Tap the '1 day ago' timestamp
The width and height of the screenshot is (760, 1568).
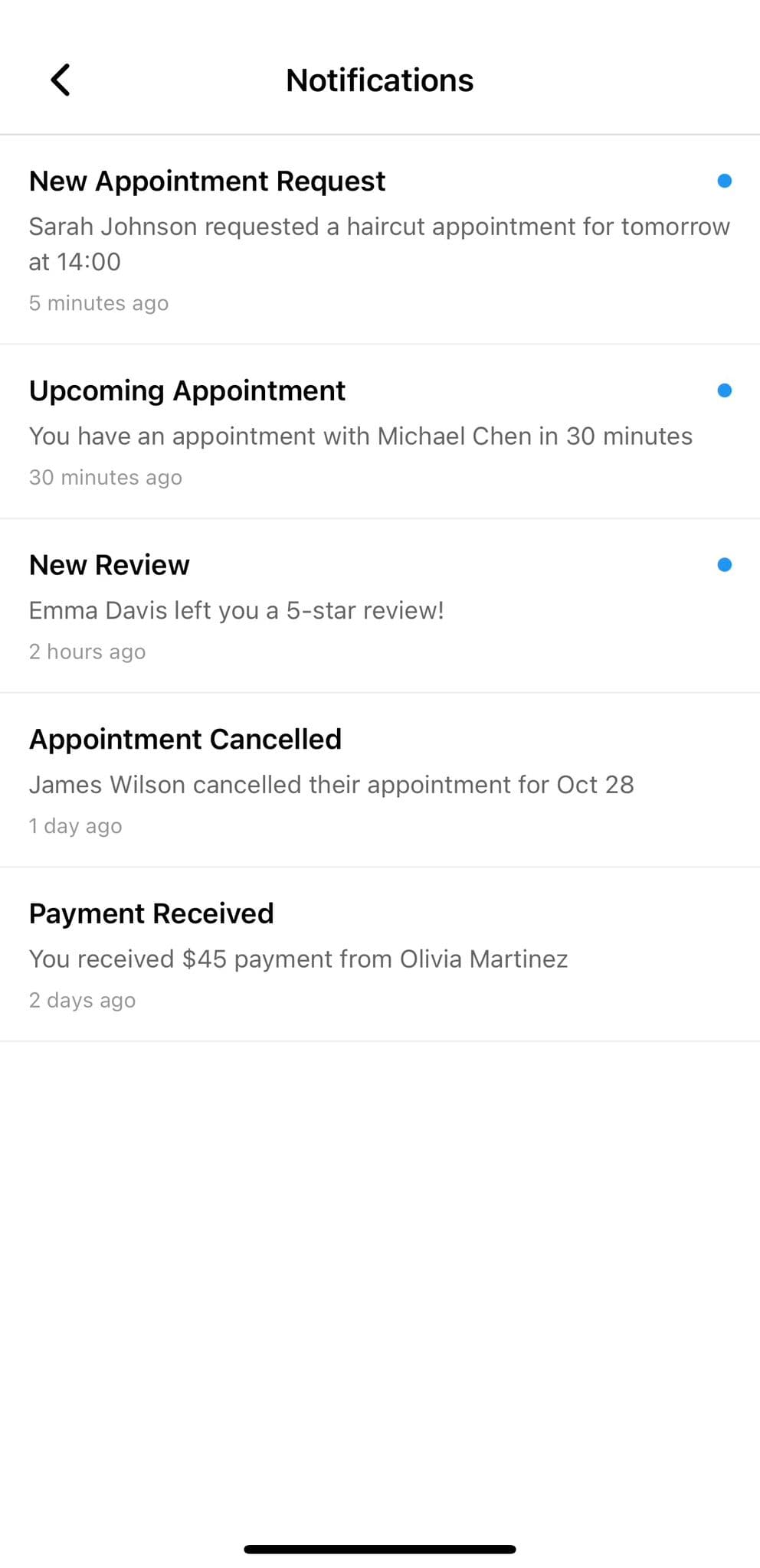(x=75, y=825)
